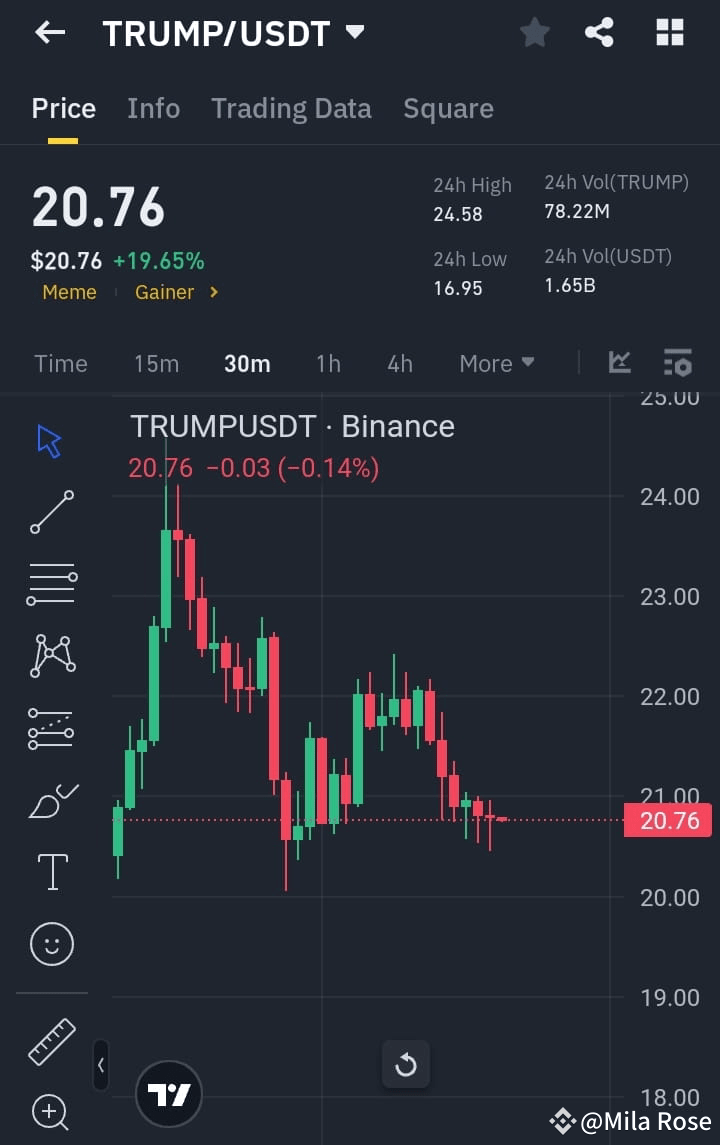The image size is (720, 1145).
Task: Select the pattern drawing tool
Action: (x=50, y=654)
